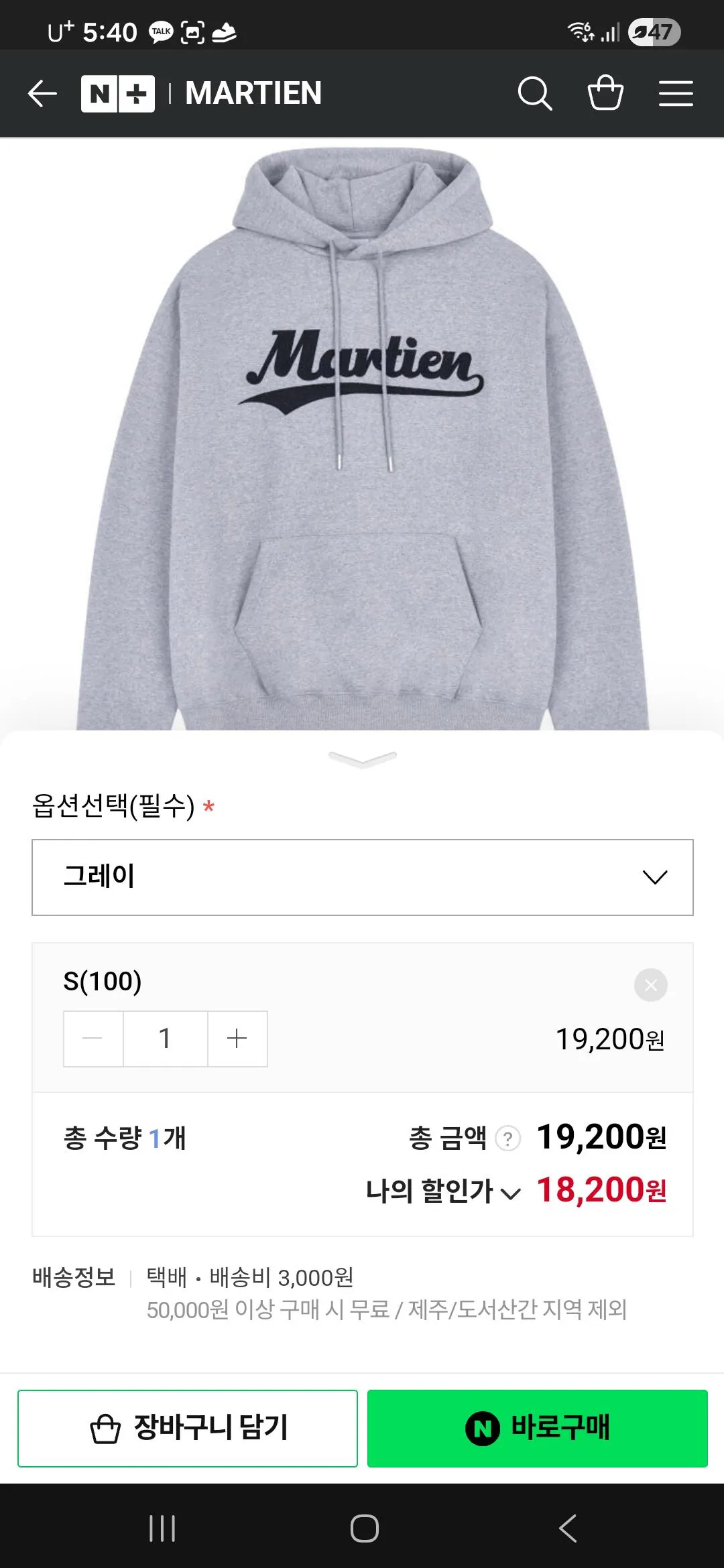This screenshot has height=1568, width=724.
Task: Increase quantity with the plus stepper
Action: click(236, 1039)
